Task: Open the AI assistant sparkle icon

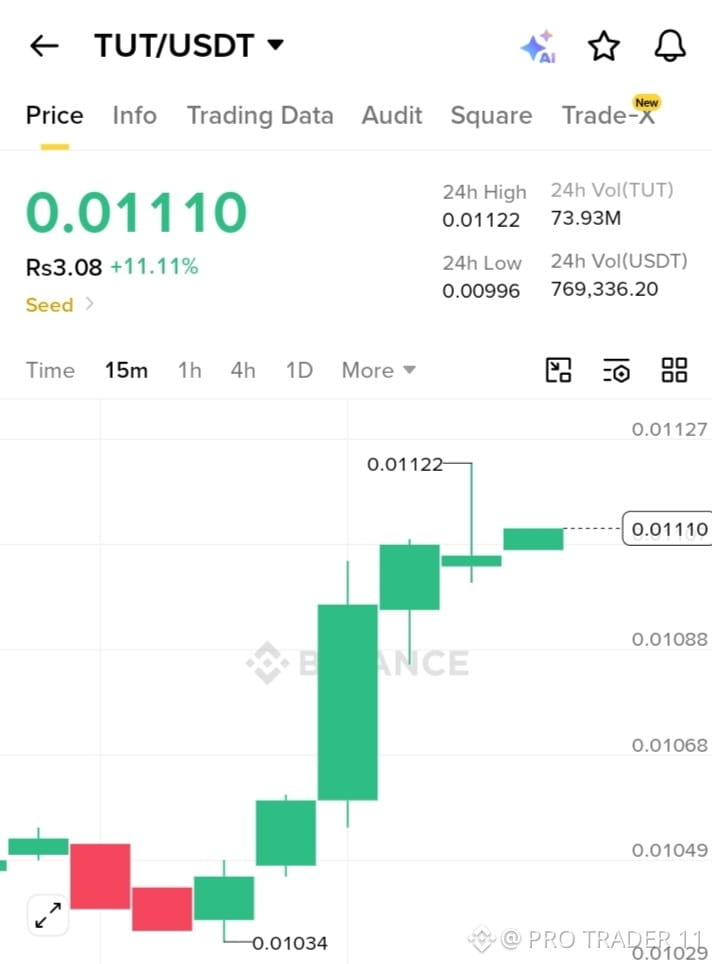Action: point(539,46)
